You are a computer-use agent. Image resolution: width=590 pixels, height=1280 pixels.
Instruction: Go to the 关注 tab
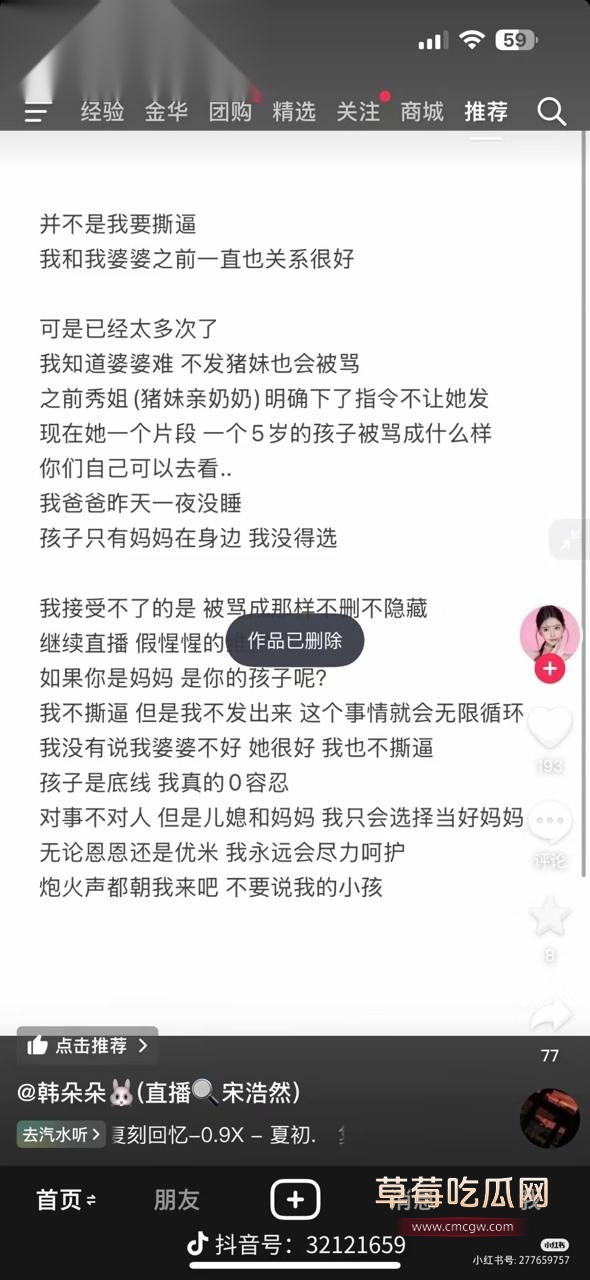[358, 112]
